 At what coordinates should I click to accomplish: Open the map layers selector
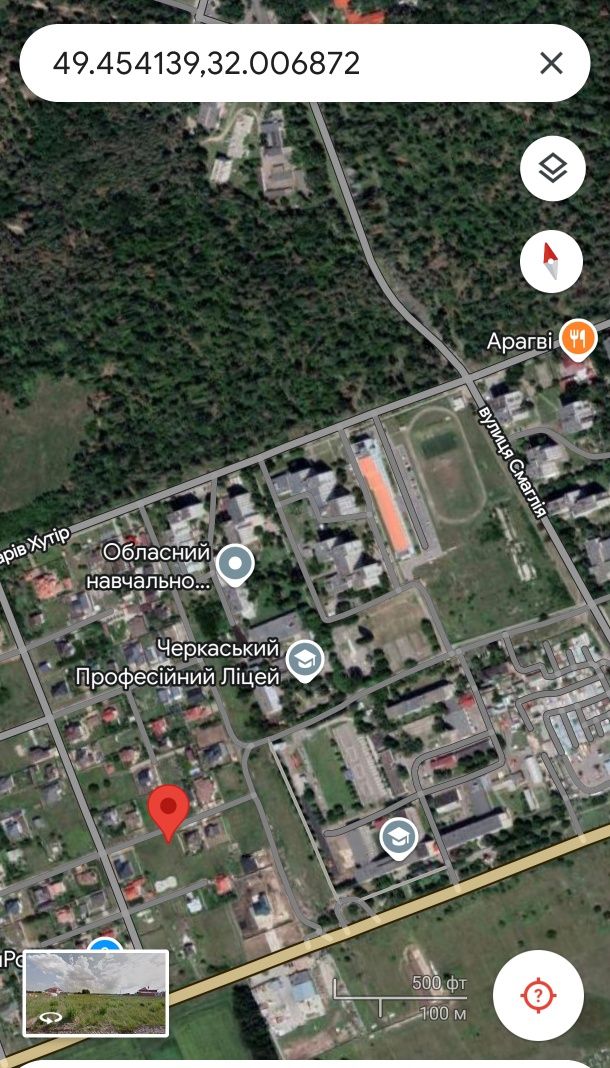click(x=553, y=168)
